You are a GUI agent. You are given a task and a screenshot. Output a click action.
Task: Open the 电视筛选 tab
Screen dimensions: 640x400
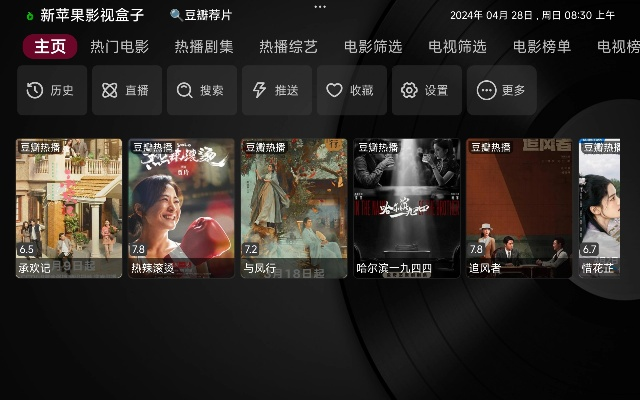coord(457,47)
